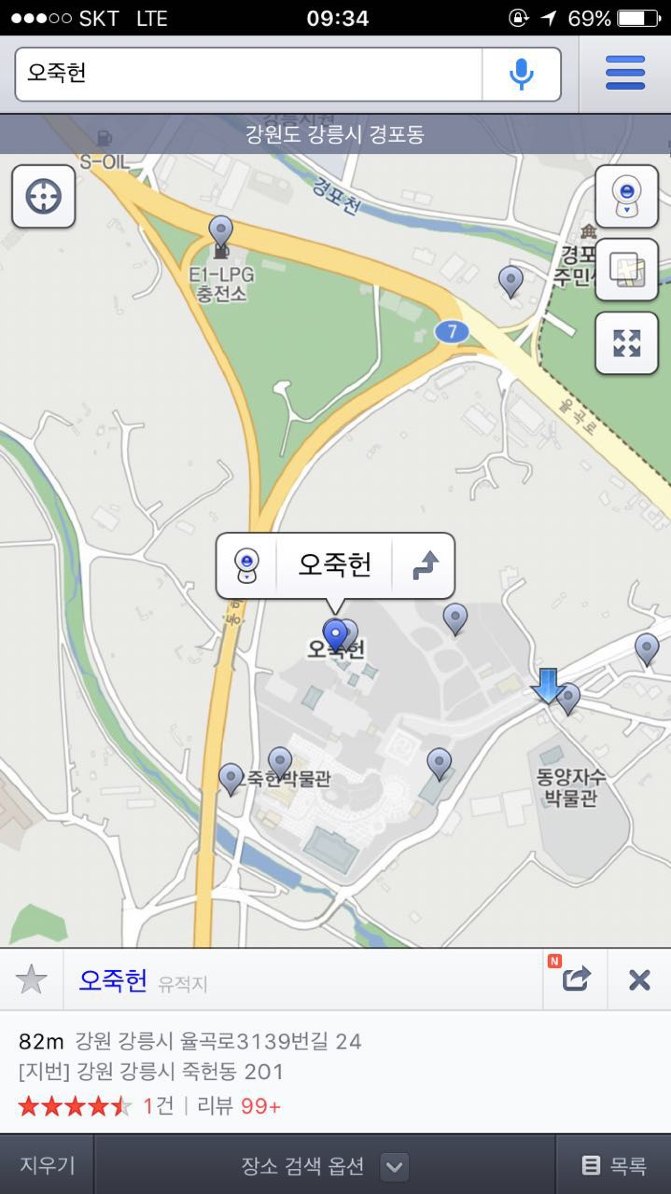The image size is (671, 1194).
Task: Get directions from the 오죽헌 bubble
Action: click(425, 566)
